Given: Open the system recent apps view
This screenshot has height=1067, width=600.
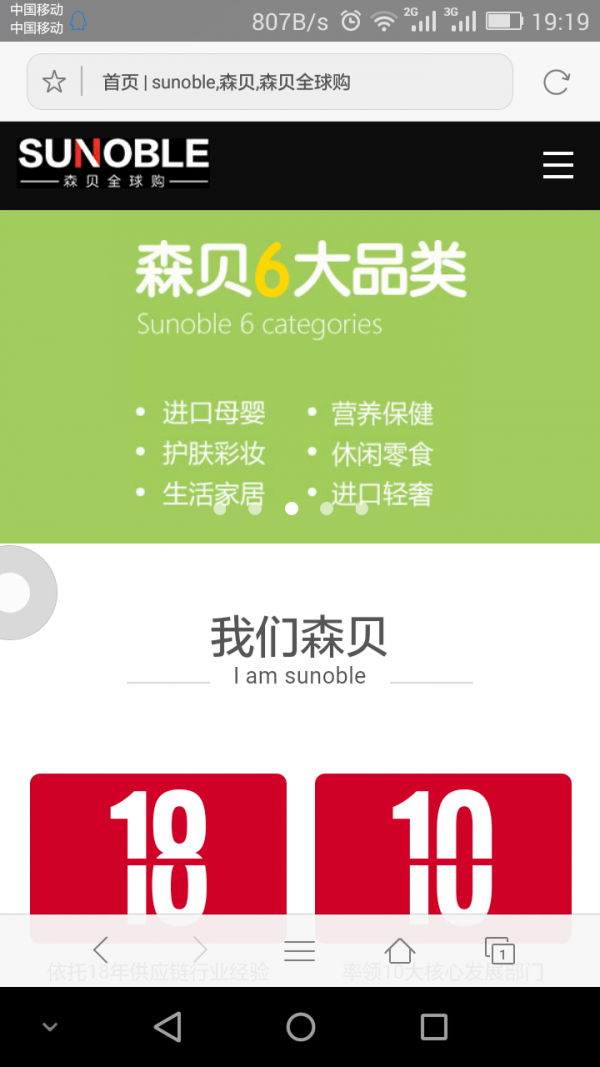Looking at the screenshot, I should click(434, 1027).
